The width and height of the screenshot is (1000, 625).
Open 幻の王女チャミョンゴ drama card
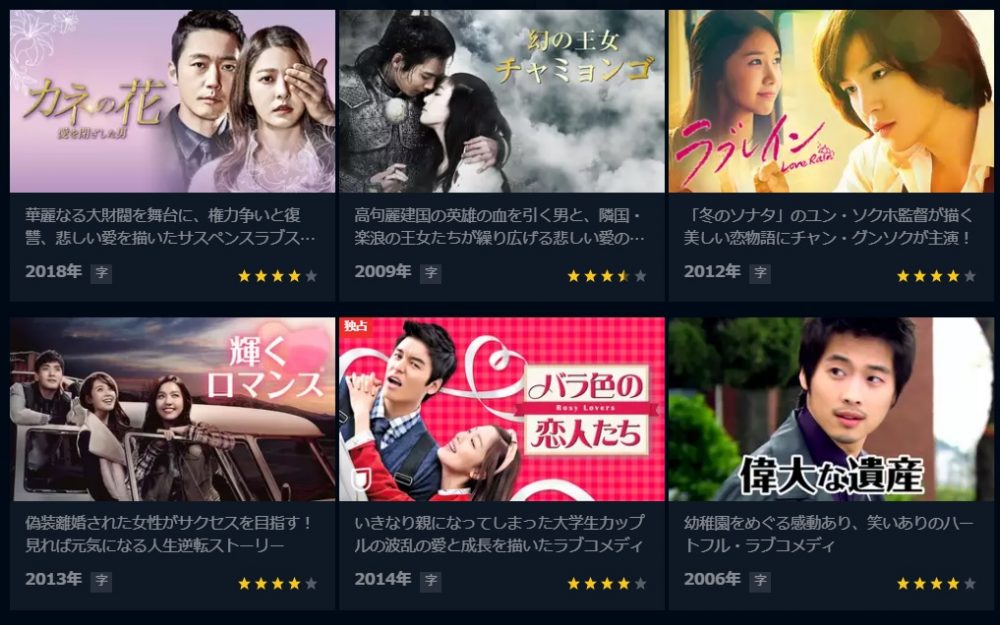point(501,102)
